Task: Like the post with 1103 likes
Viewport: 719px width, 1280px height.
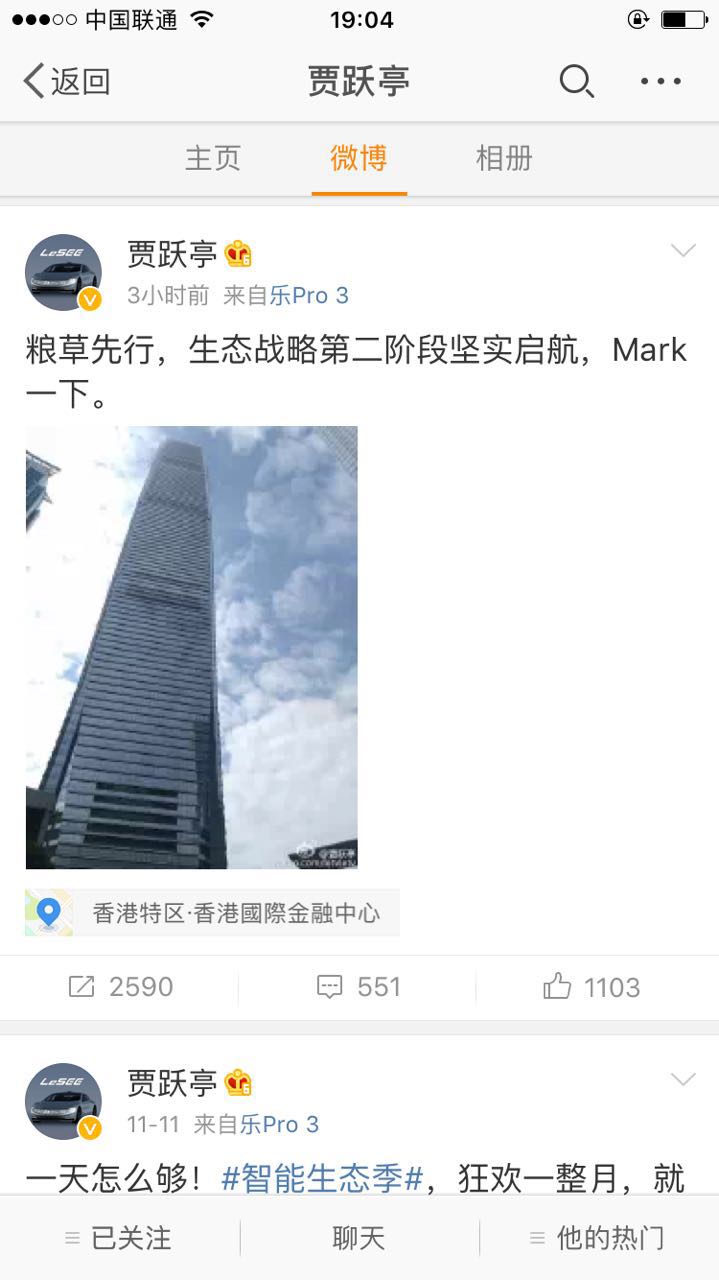Action: click(591, 987)
